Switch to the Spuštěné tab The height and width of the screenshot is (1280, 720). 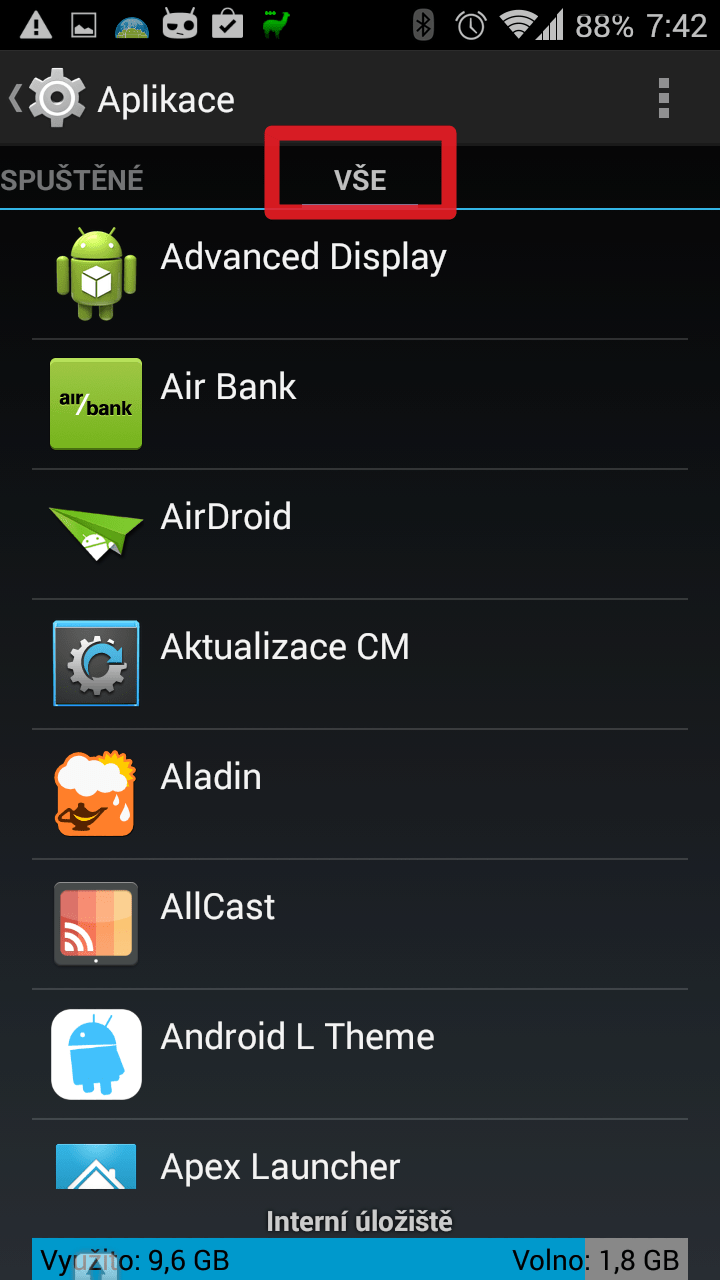(x=72, y=180)
